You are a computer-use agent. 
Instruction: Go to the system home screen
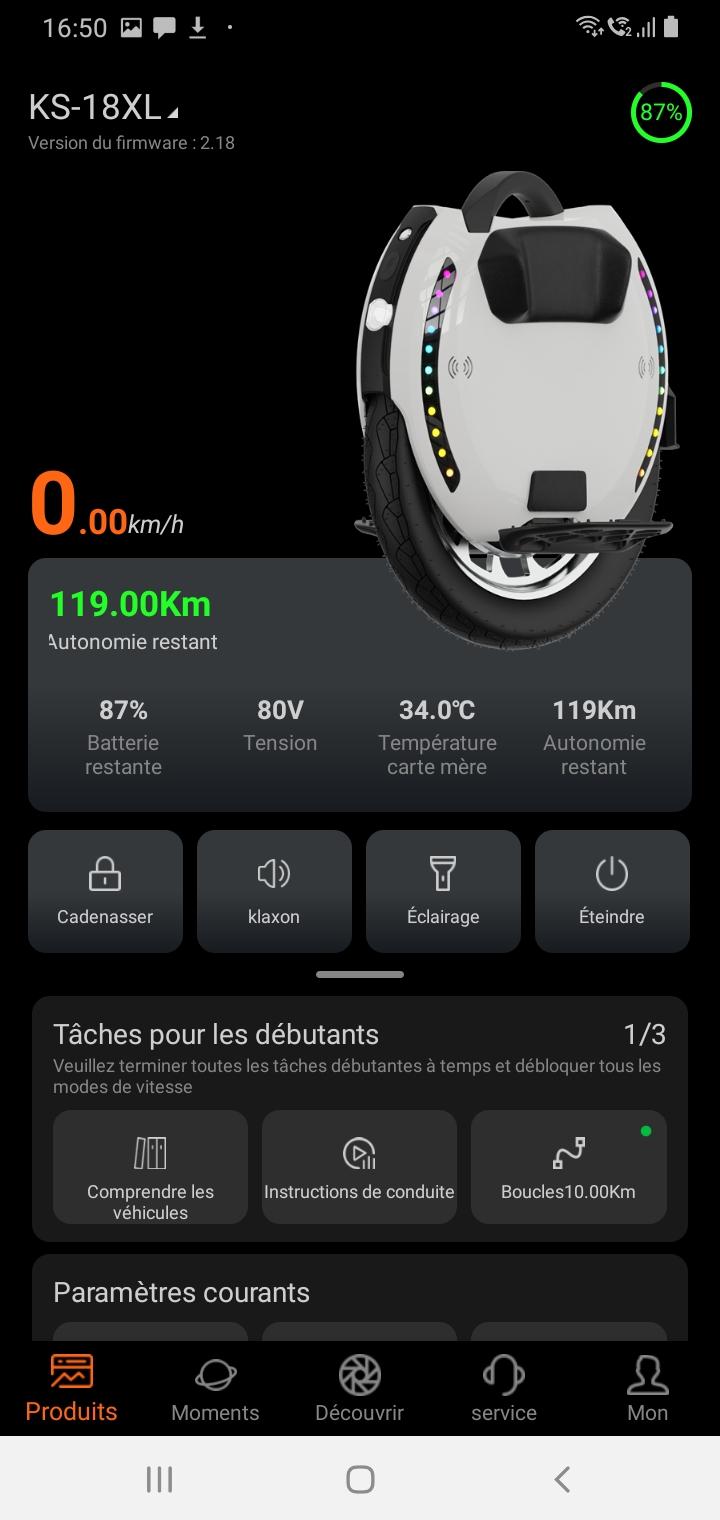tap(360, 1479)
